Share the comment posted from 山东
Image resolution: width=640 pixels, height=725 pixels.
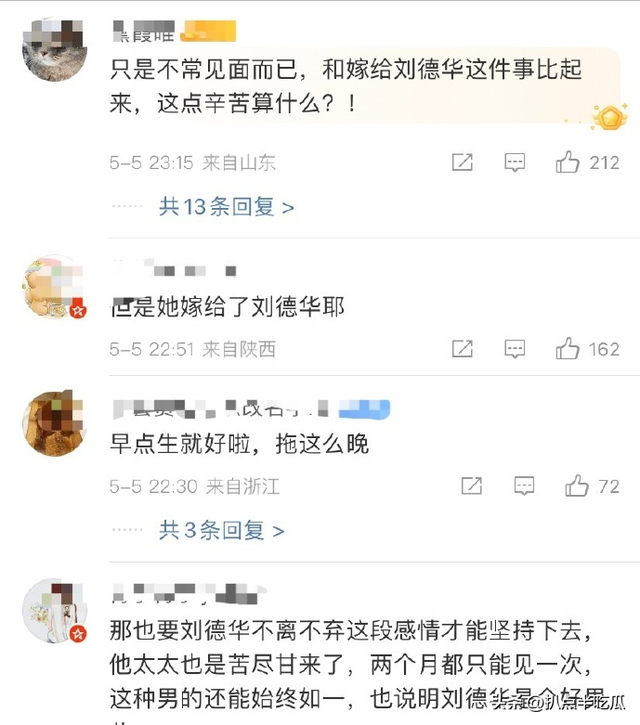[x=462, y=162]
